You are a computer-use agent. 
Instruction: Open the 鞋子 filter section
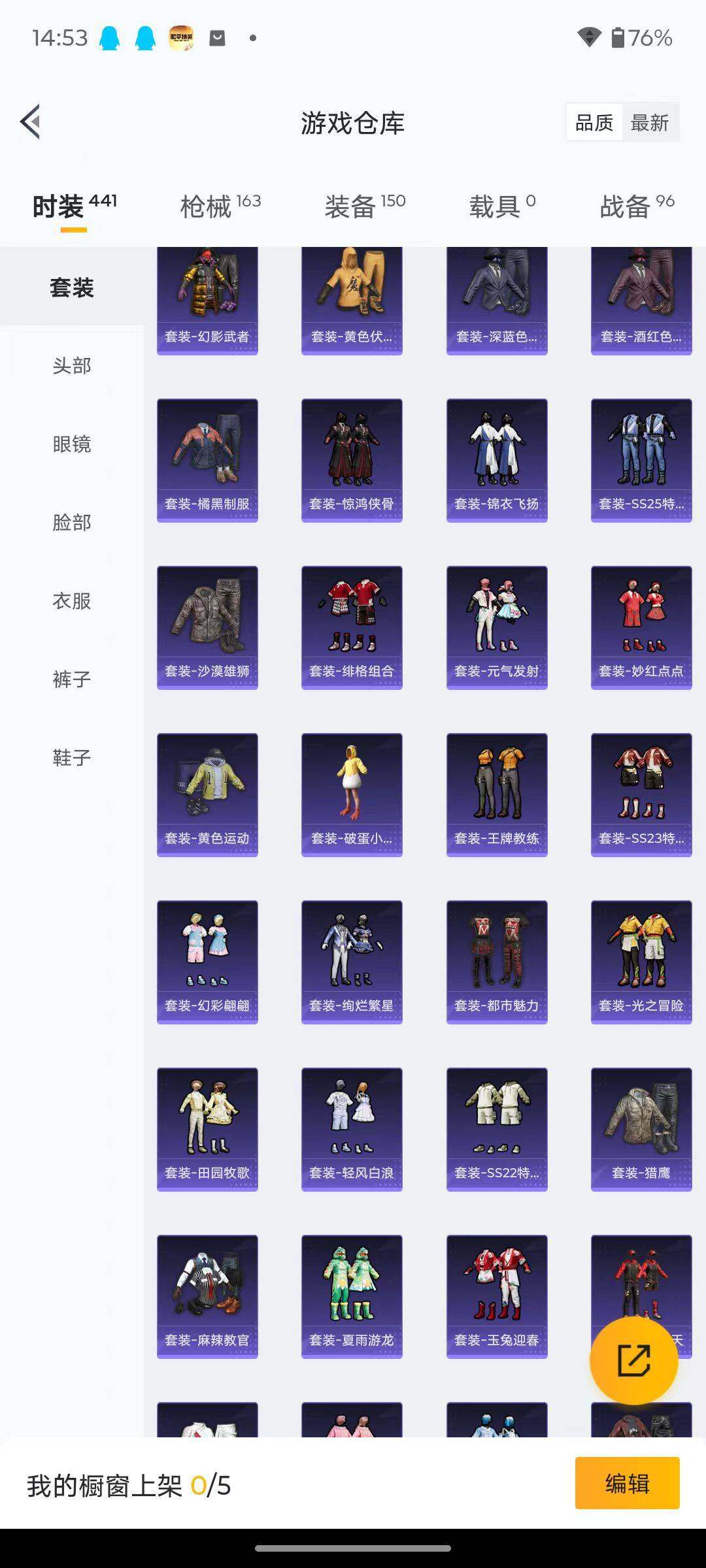coord(72,756)
